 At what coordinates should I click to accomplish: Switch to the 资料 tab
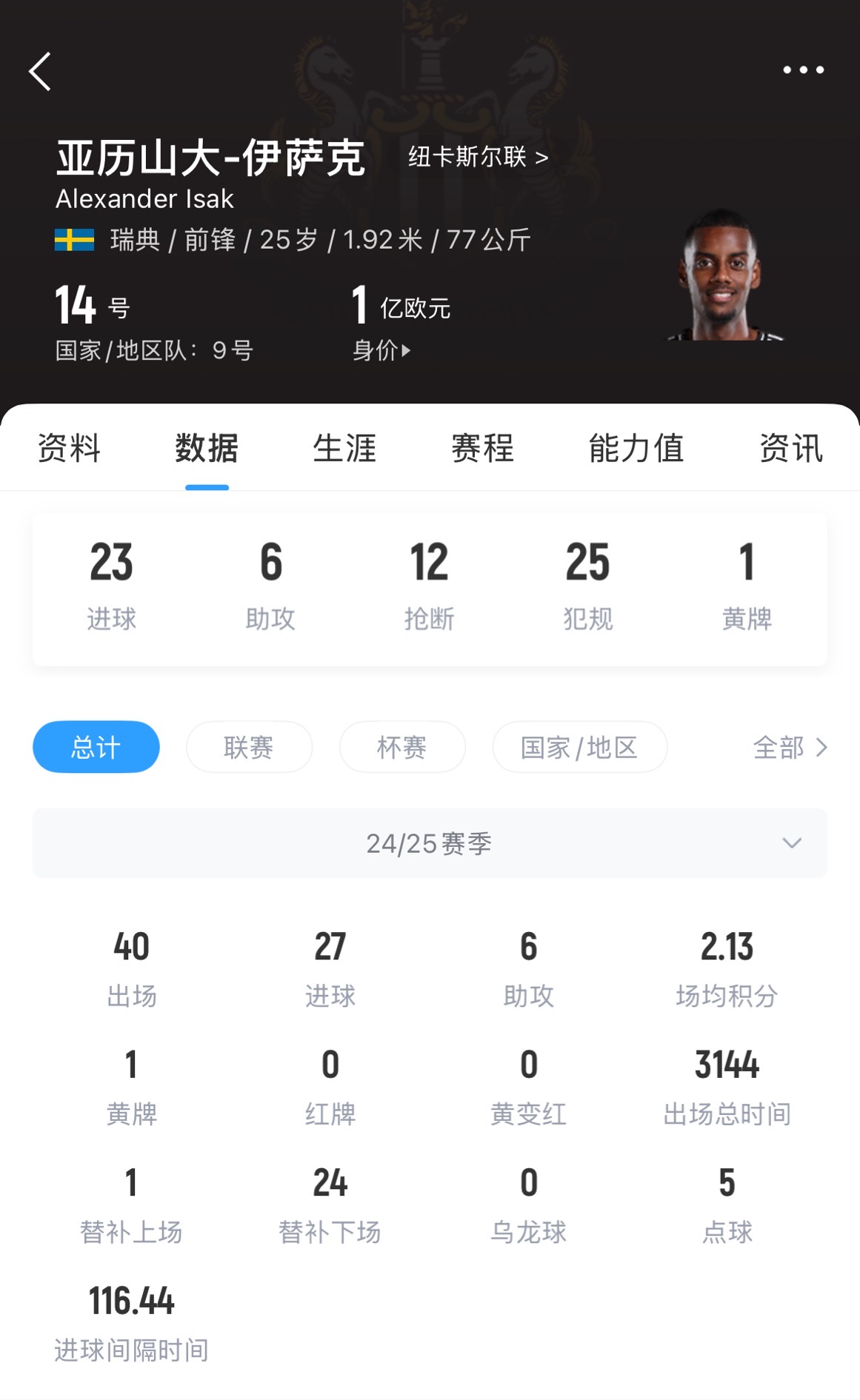click(x=69, y=448)
